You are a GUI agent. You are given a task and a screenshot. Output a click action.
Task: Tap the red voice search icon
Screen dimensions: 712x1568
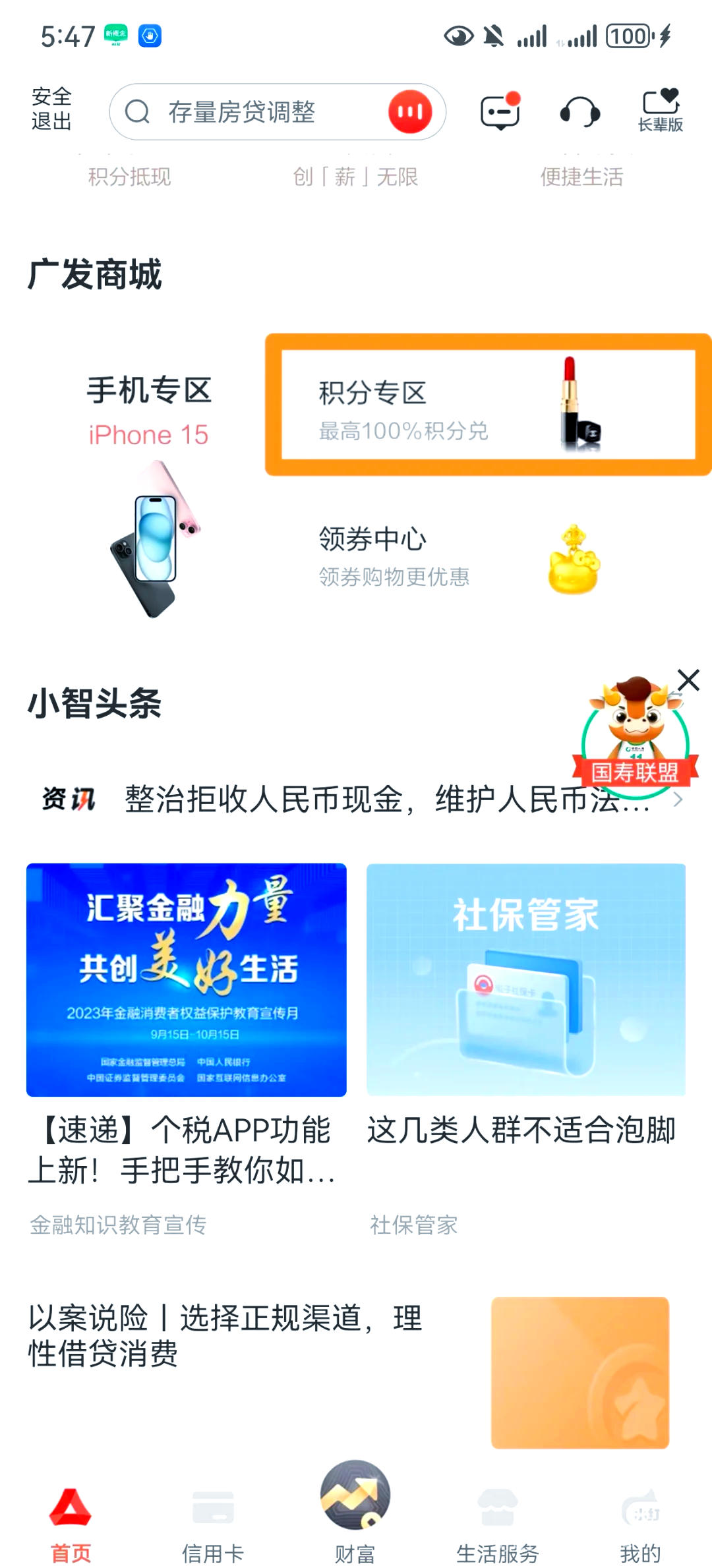pos(410,112)
